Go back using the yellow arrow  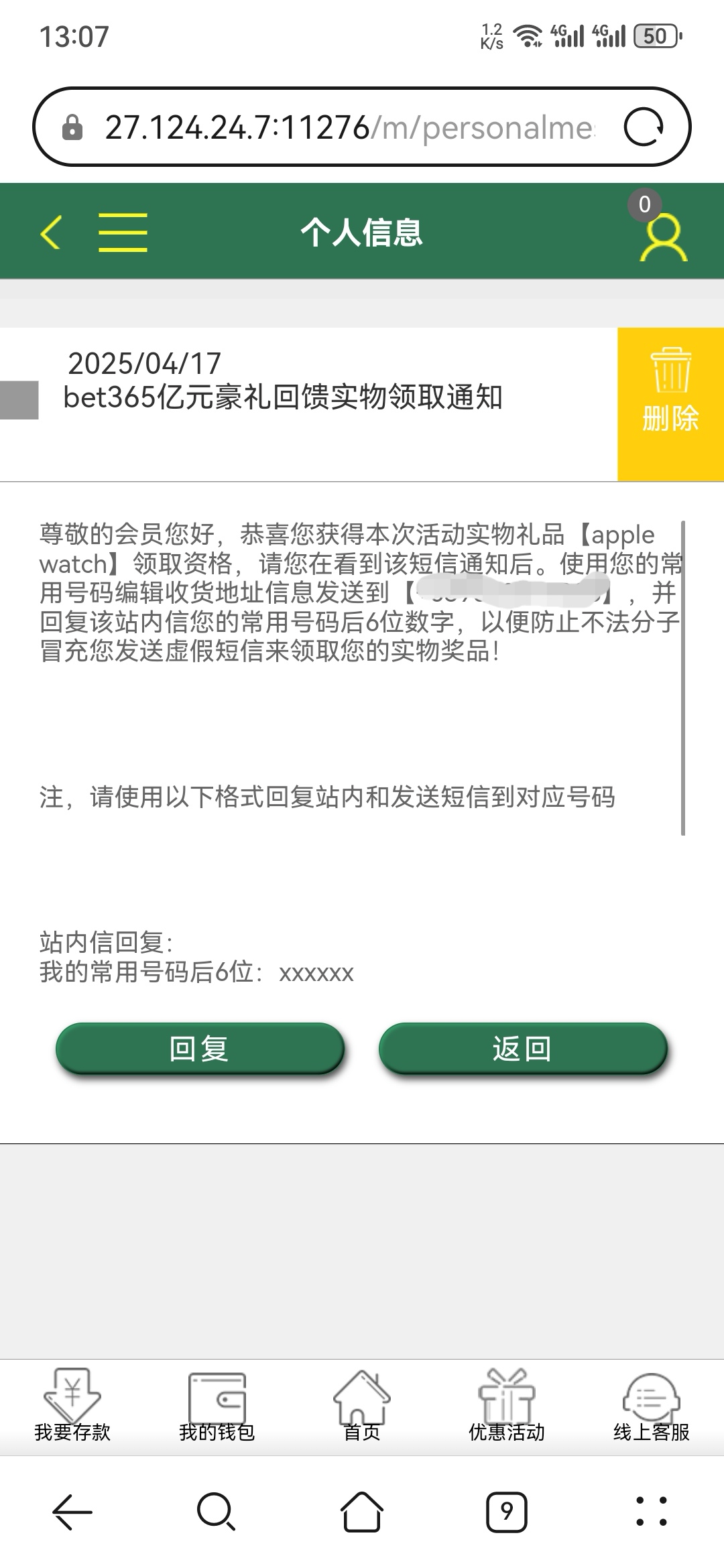click(x=51, y=233)
